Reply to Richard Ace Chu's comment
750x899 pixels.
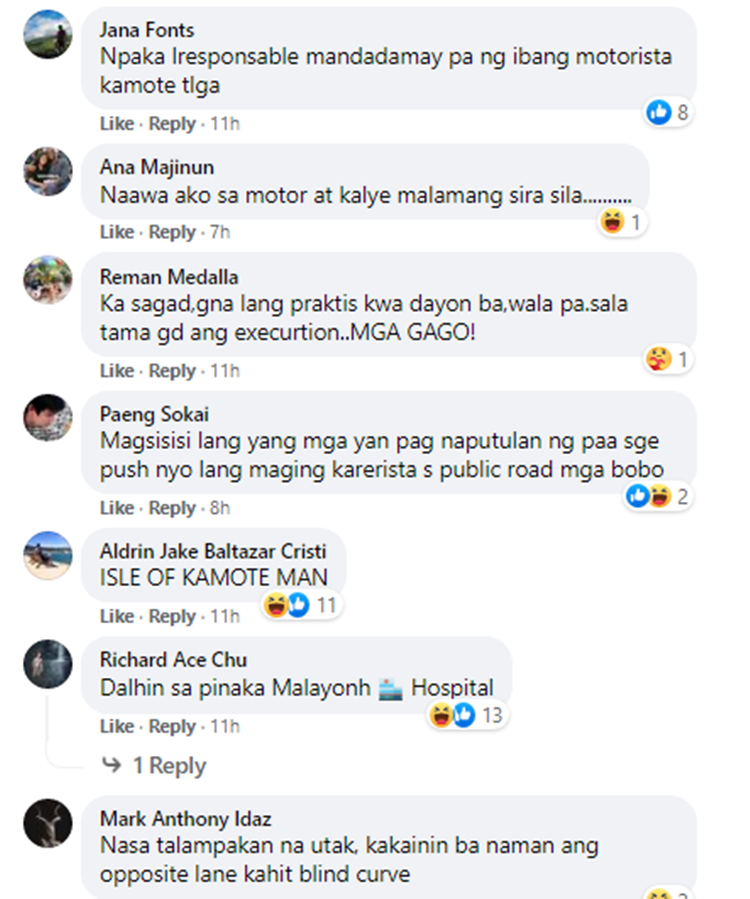point(172,726)
